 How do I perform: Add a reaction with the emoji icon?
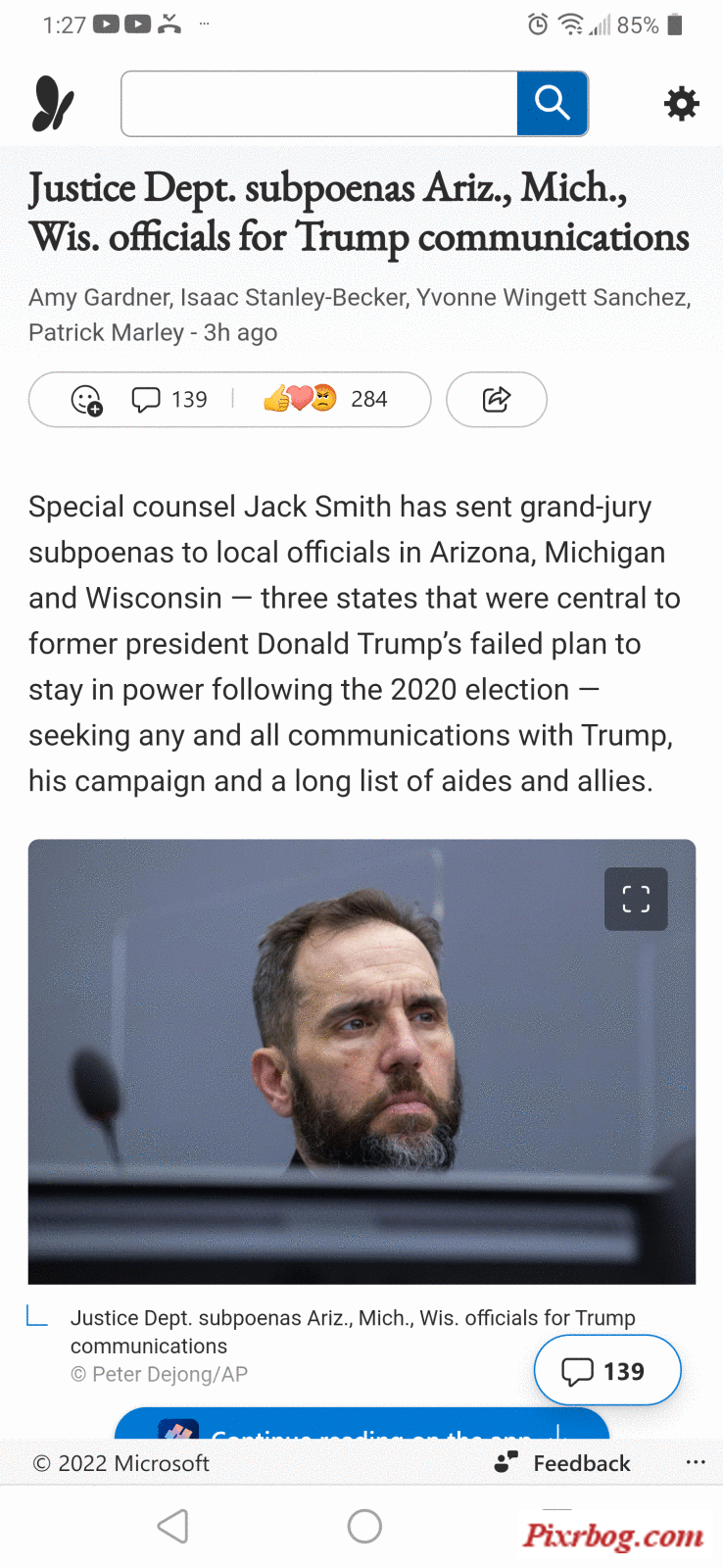87,400
